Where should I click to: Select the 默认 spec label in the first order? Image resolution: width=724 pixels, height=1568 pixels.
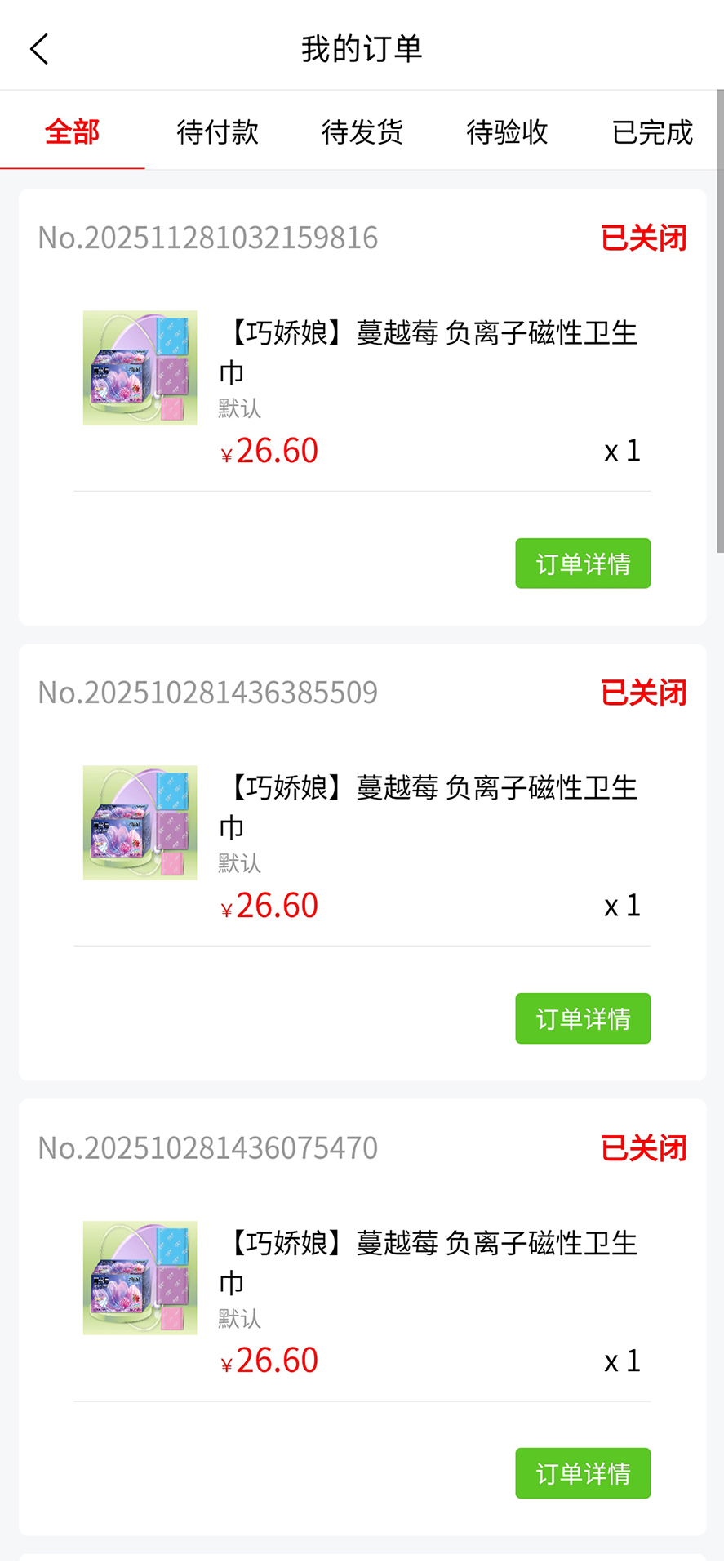pos(238,408)
